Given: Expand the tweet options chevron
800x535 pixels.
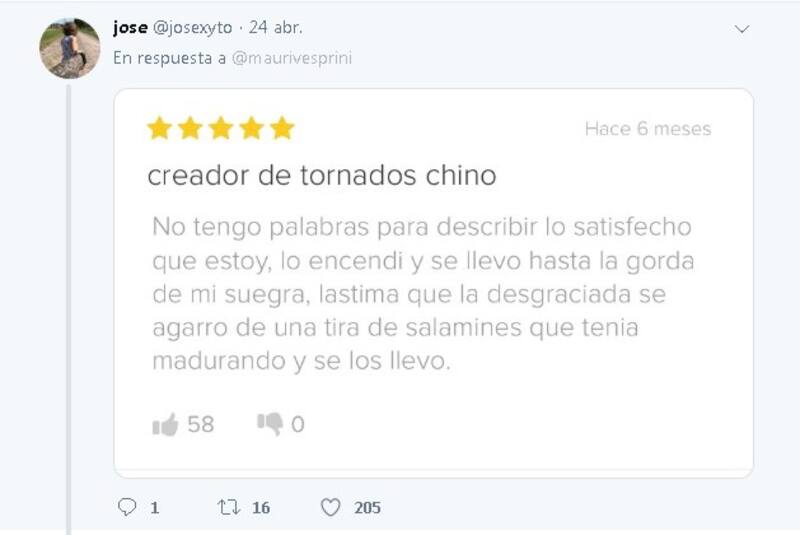Looking at the screenshot, I should coord(741,29).
